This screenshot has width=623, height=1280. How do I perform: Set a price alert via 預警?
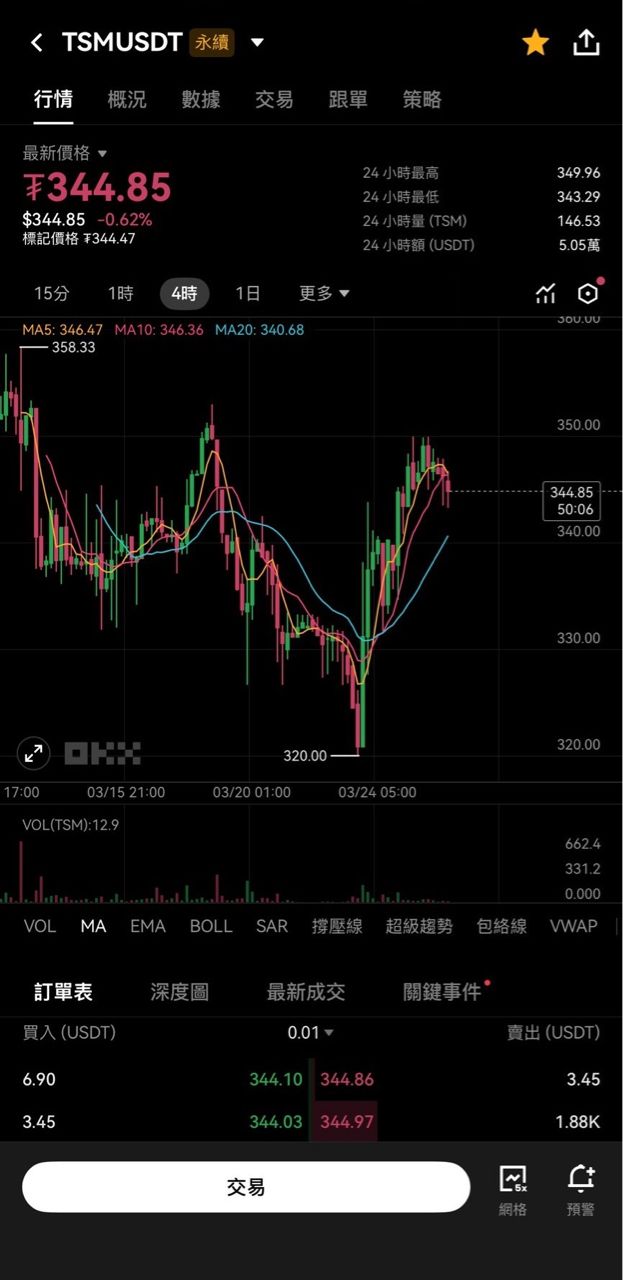coord(580,1189)
